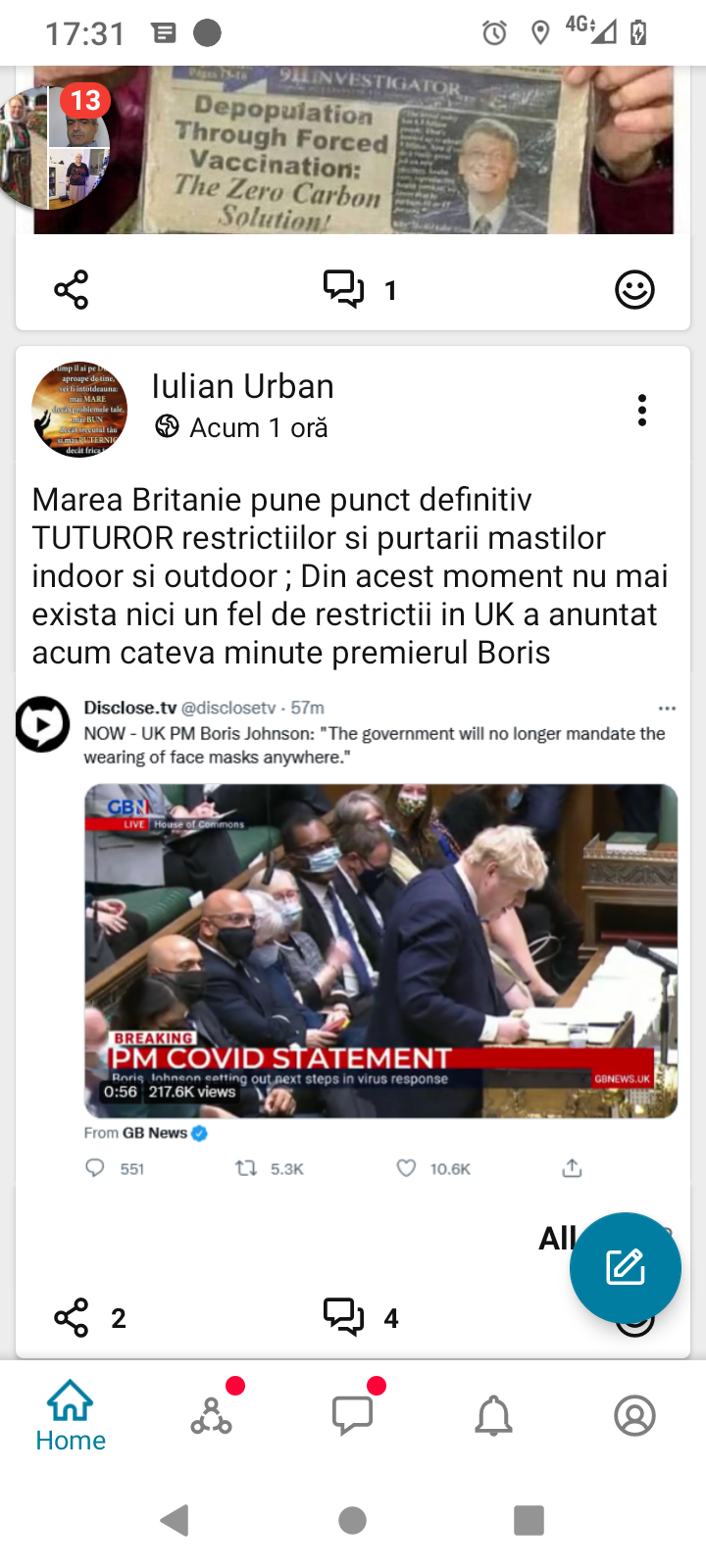
Task: React with smiley to the newspaper post
Action: (x=634, y=289)
